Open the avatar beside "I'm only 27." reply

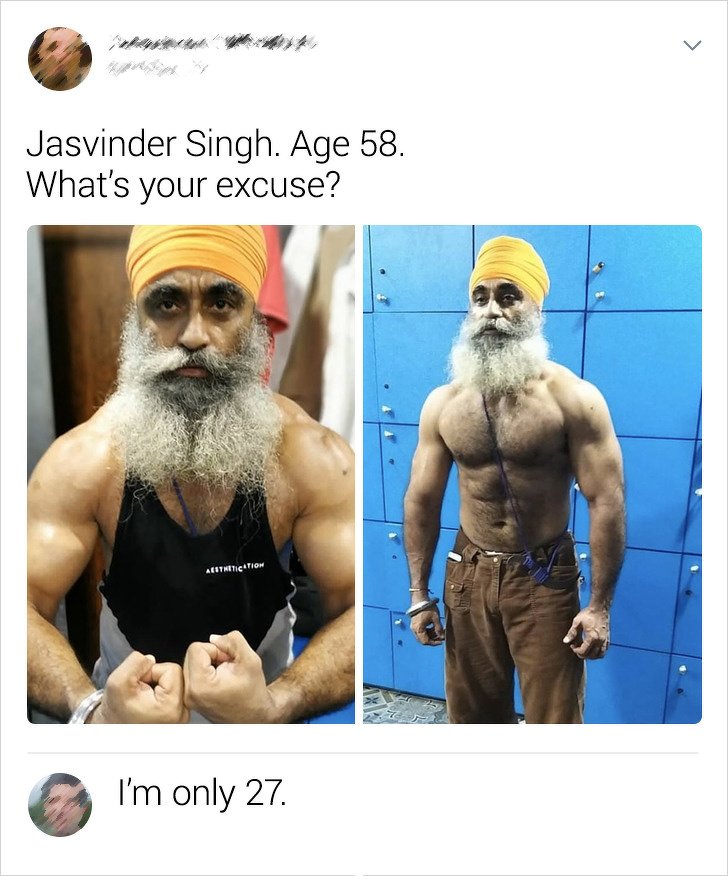60,804
